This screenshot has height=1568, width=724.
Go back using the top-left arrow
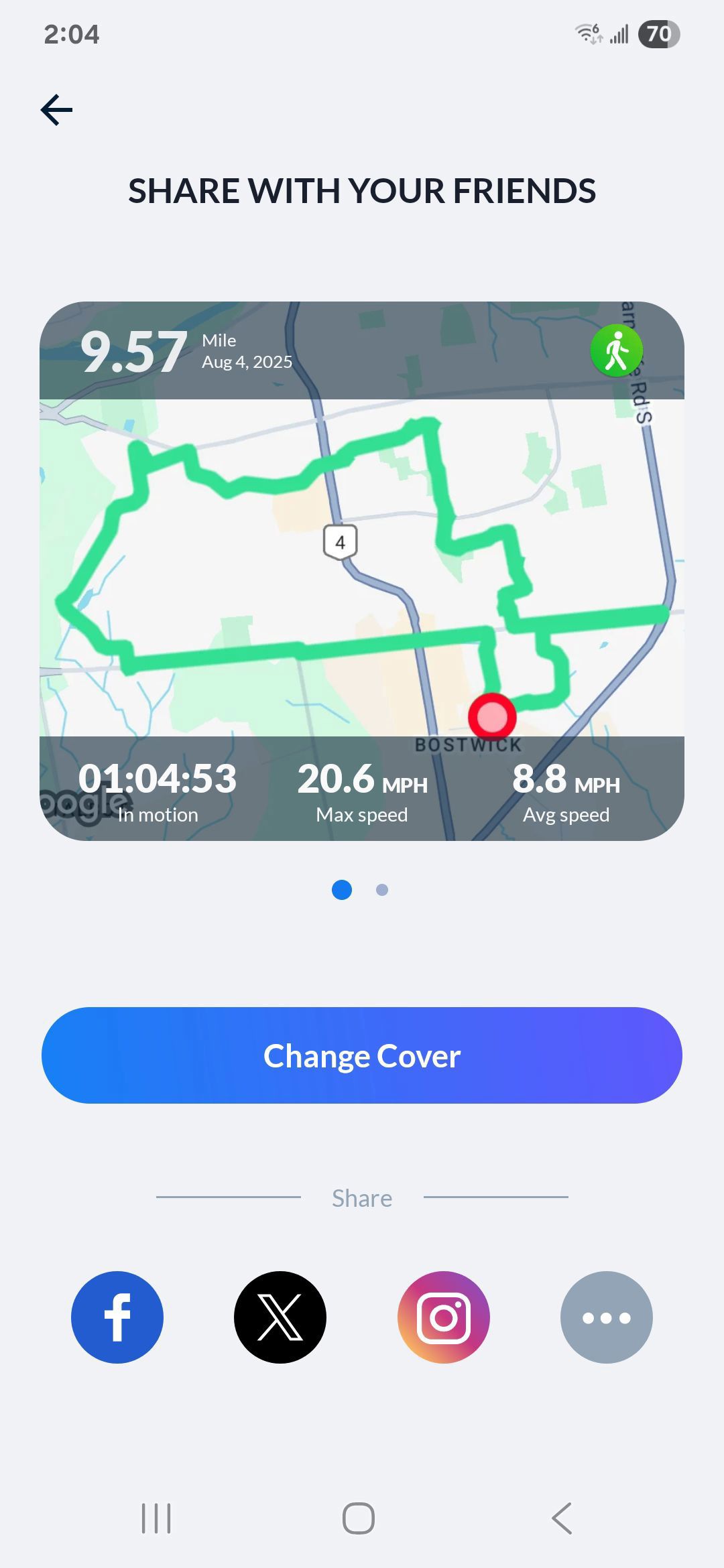56,110
